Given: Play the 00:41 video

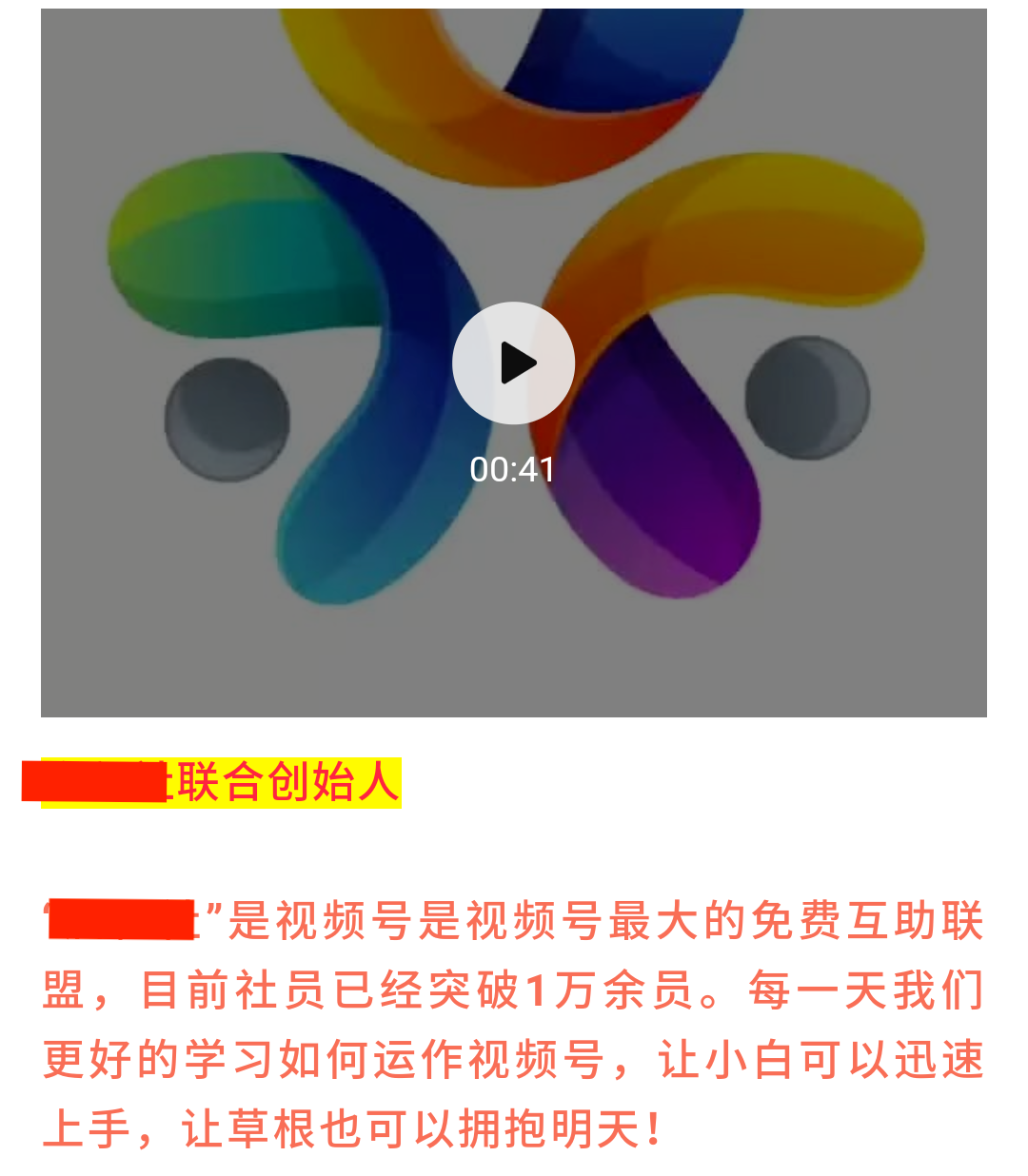Looking at the screenshot, I should click(513, 363).
